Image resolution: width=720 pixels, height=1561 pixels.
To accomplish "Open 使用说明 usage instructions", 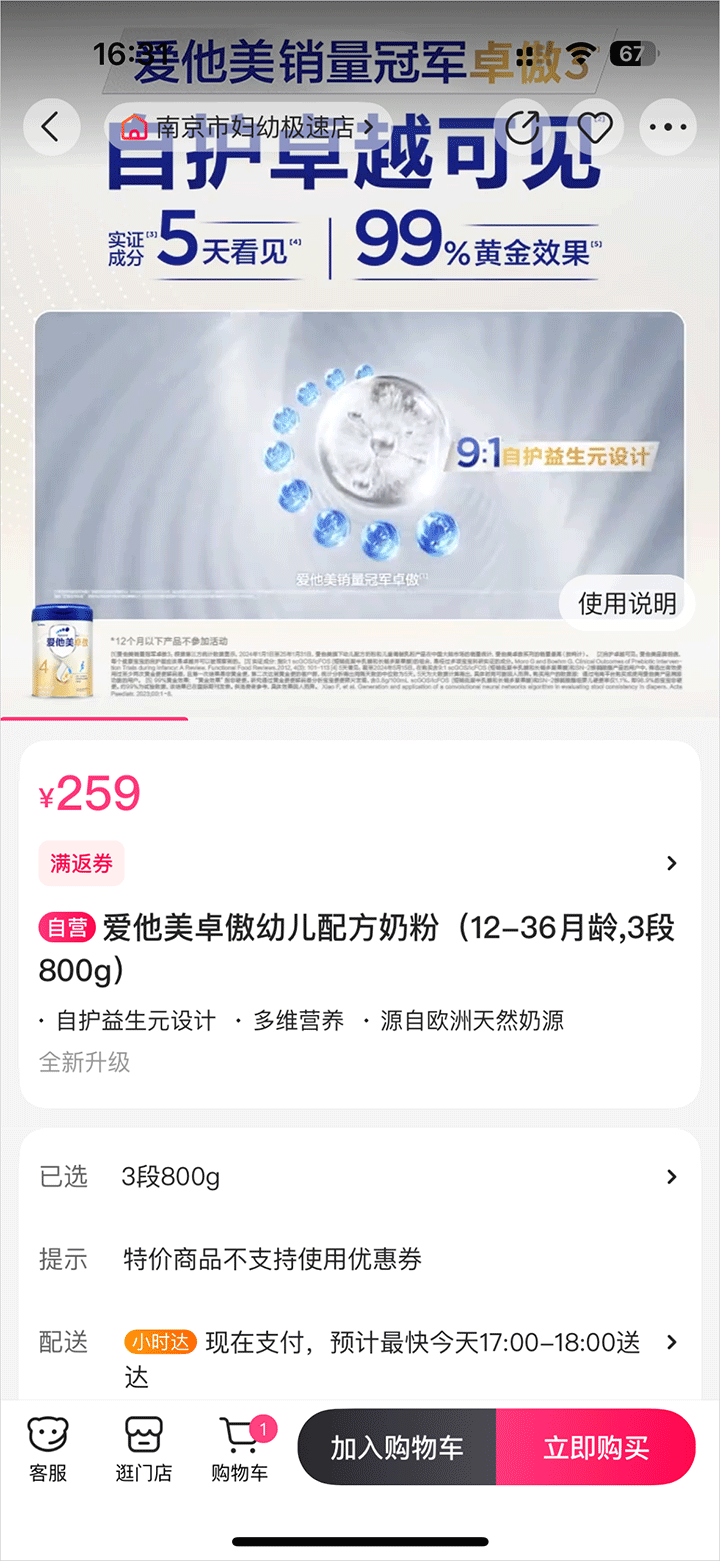I will 627,603.
